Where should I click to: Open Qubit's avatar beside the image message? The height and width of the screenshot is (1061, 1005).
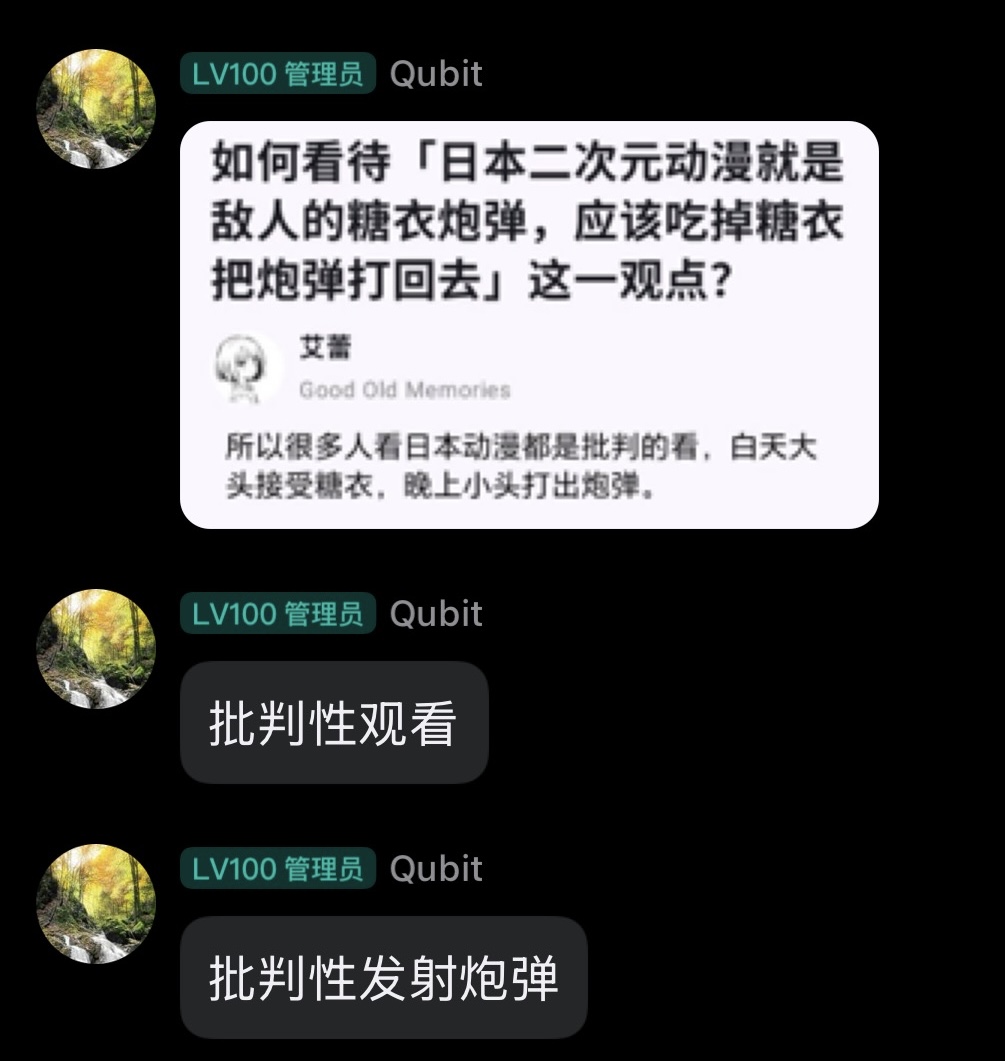96,108
